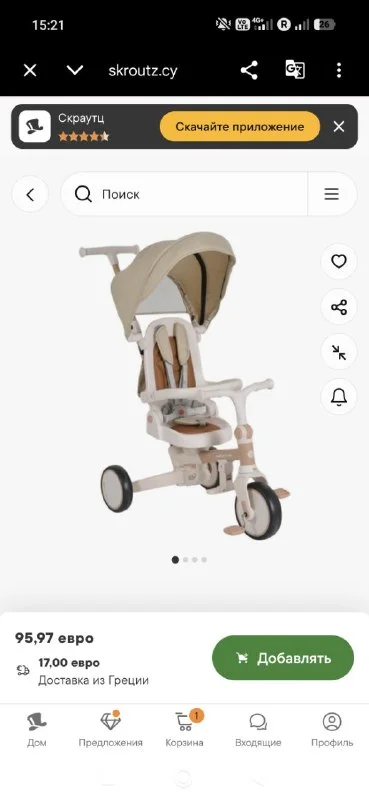Go to the Входящие tab
This screenshot has height=800, width=369.
[258, 730]
